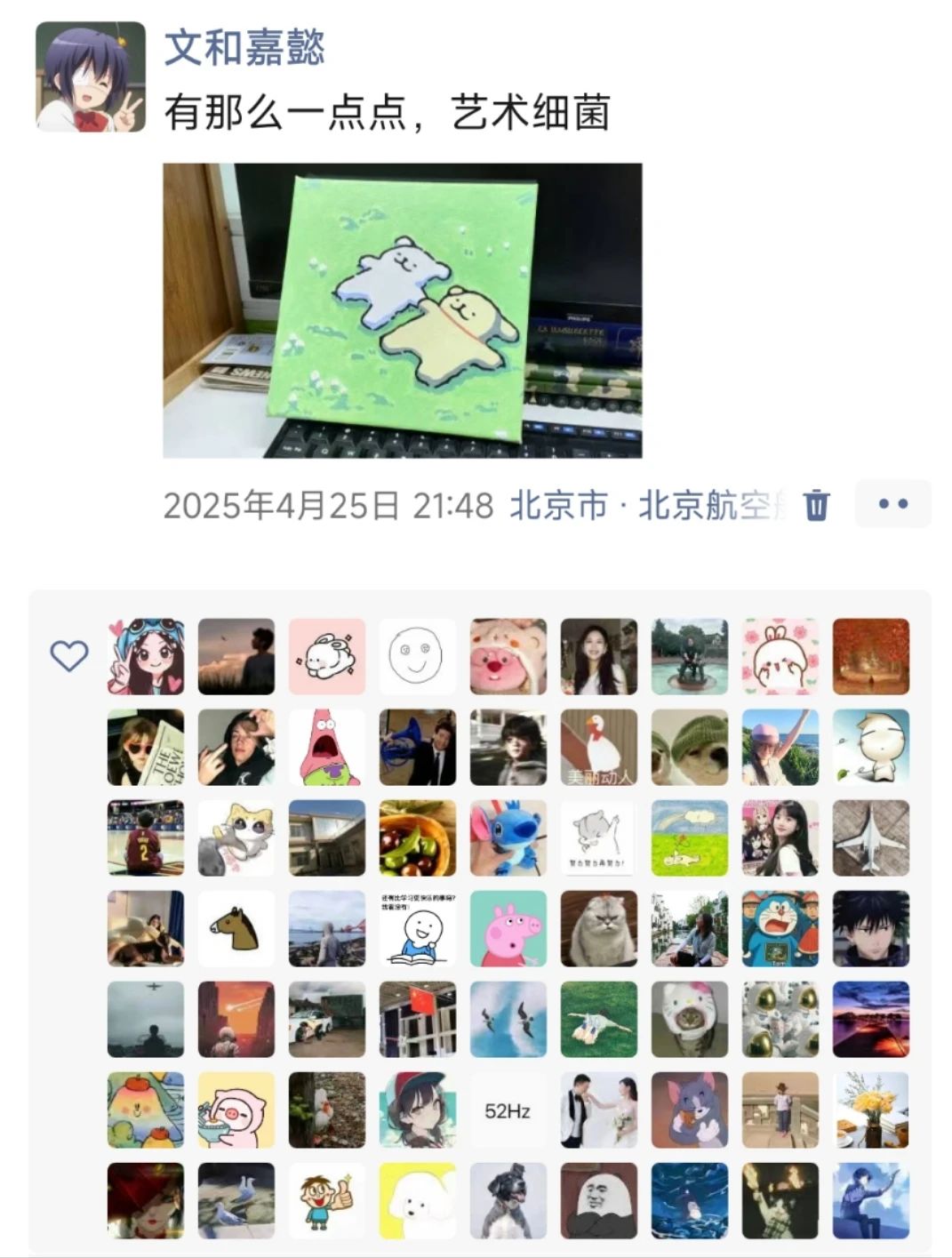Open the Peppa Pig liker's profile

point(508,928)
